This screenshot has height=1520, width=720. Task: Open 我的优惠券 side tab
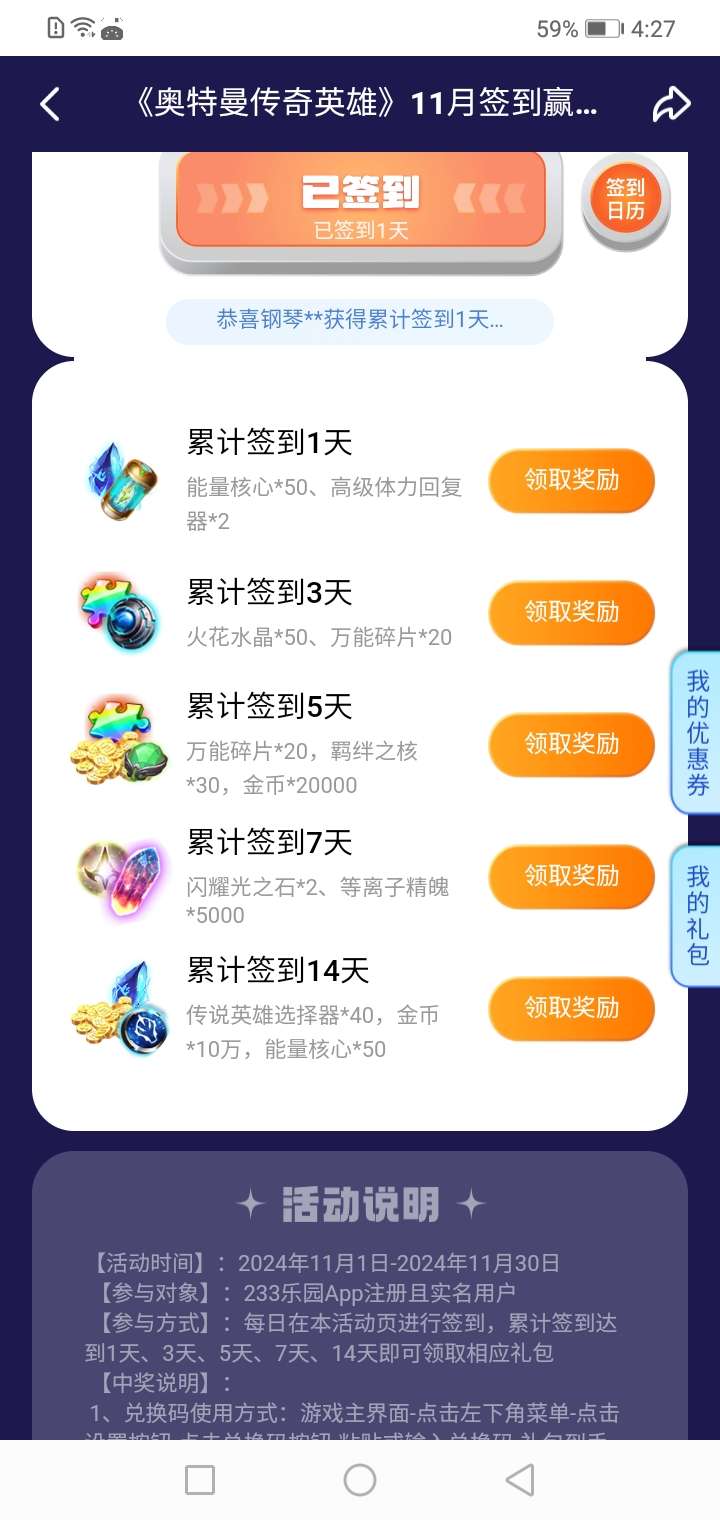[697, 733]
